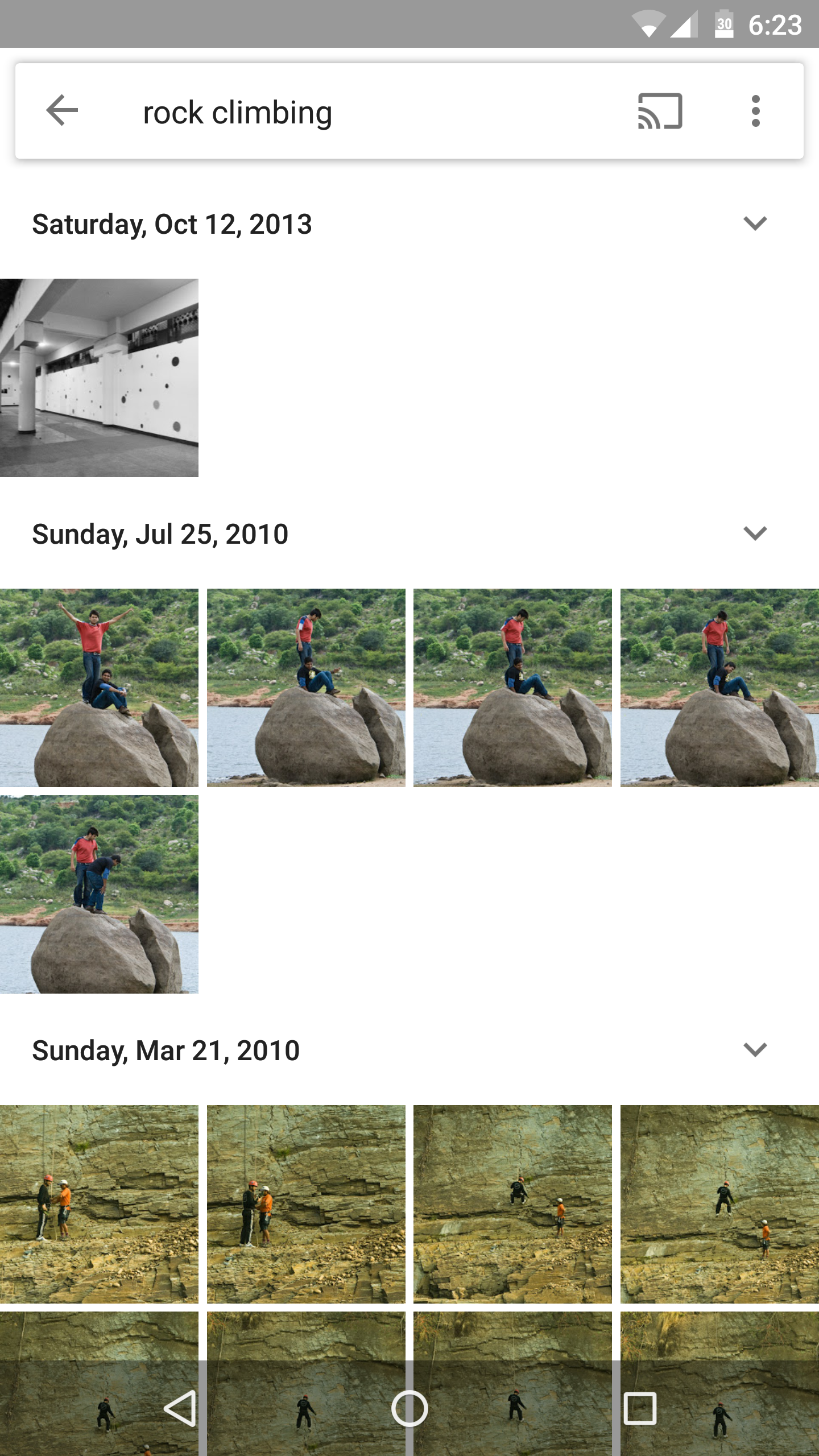Image resolution: width=819 pixels, height=1456 pixels.
Task: Open fourth Mar 21 rock wall photo
Action: pyautogui.click(x=719, y=1204)
